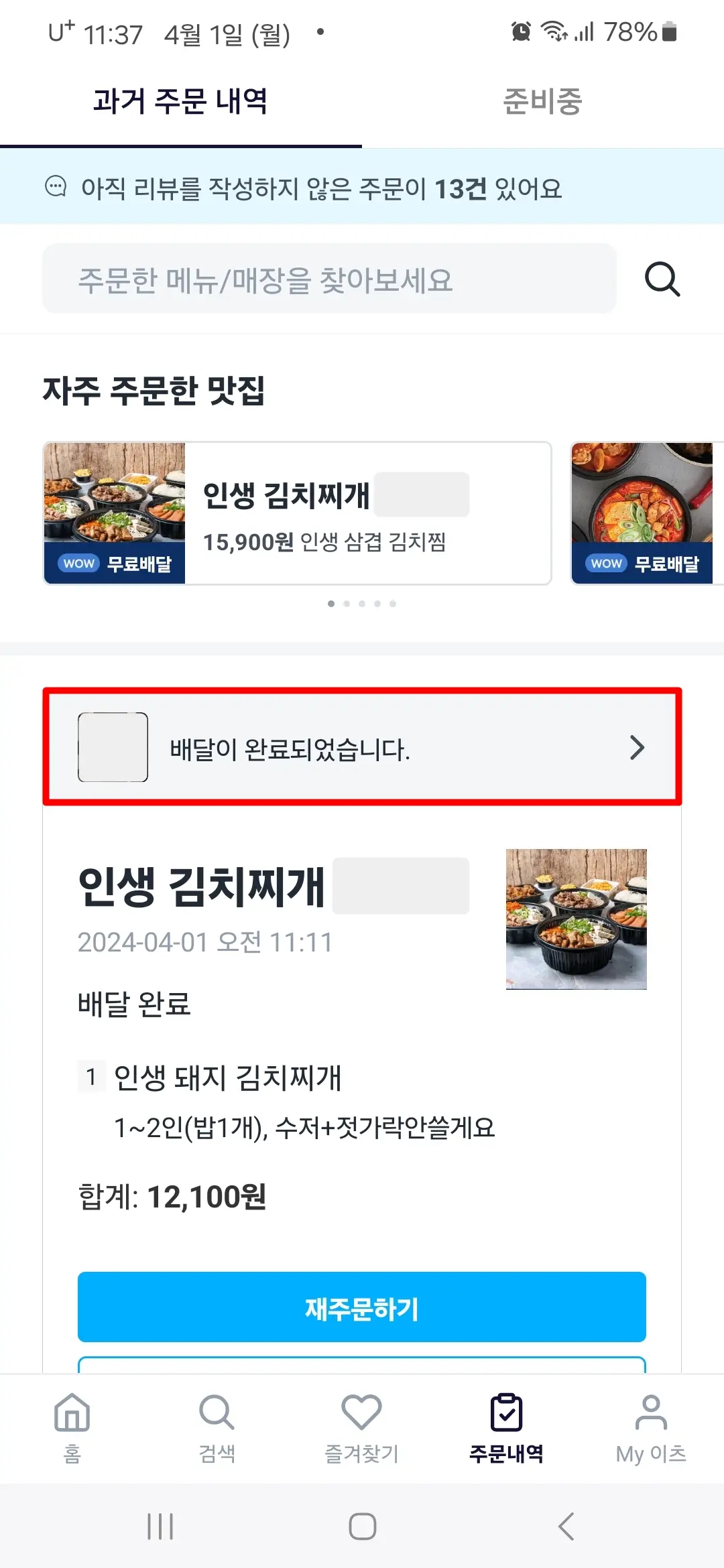This screenshot has width=724, height=1568.
Task: Select the 과거 주문 내역 tab
Action: tap(180, 102)
